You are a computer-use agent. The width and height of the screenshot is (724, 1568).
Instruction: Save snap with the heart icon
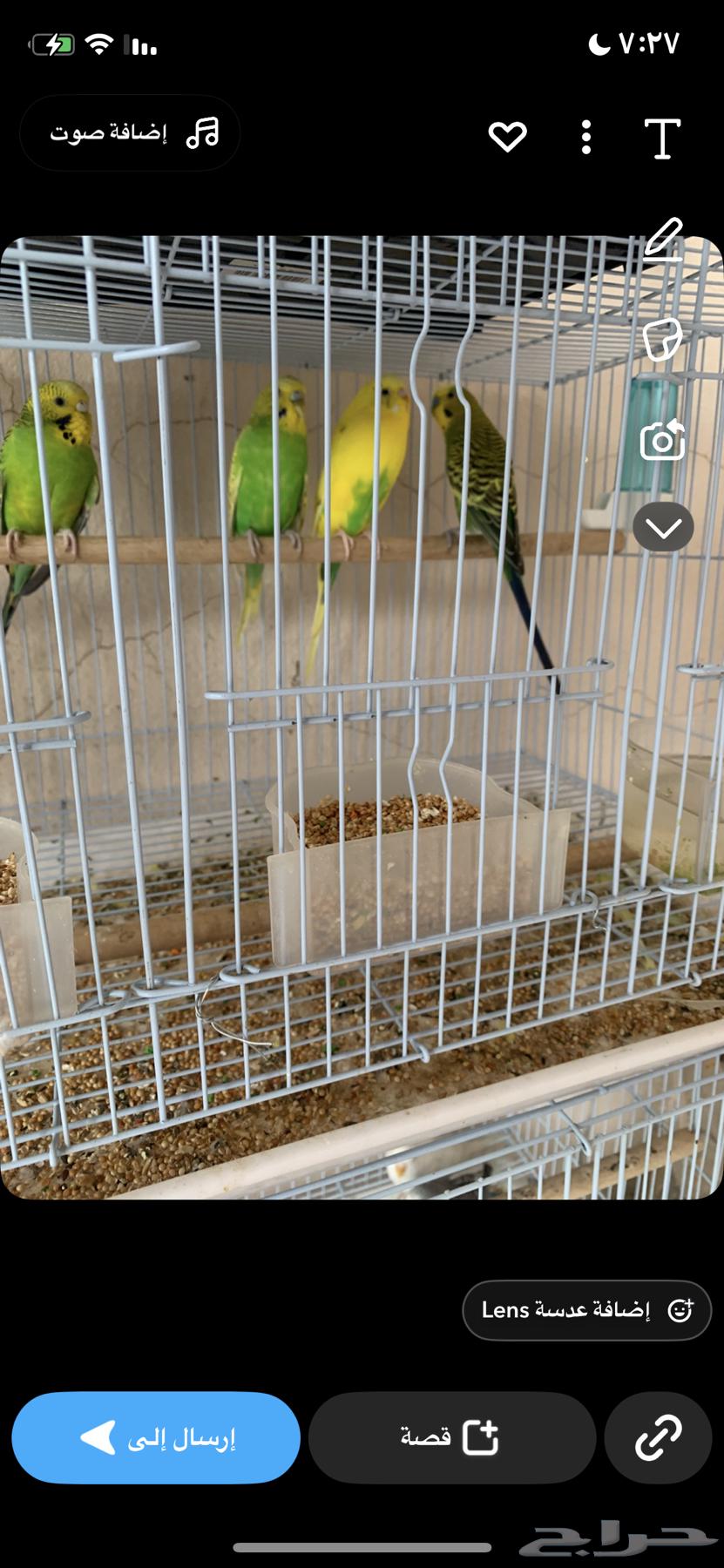point(507,137)
